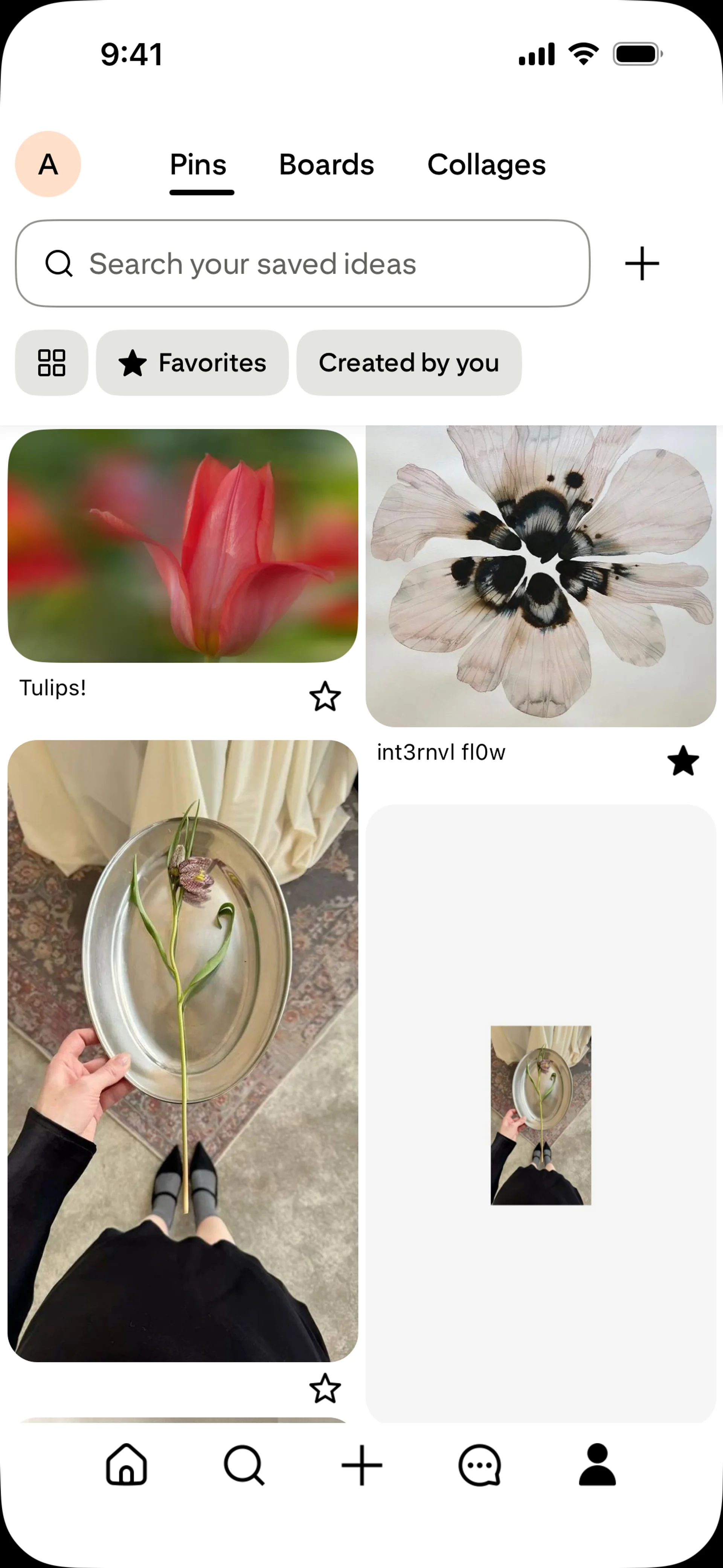Open the messages chat bubble tab
723x1568 pixels.
point(480,1465)
